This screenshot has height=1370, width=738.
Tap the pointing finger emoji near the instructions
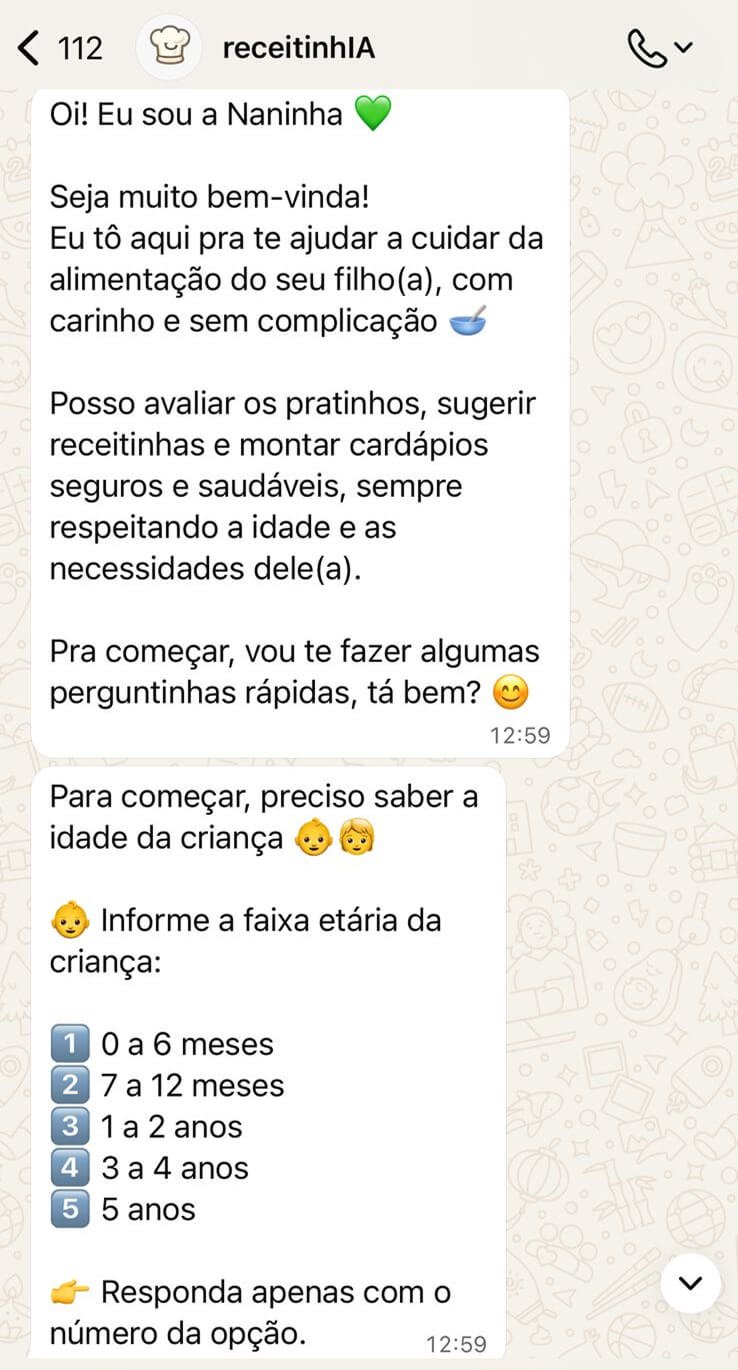[x=70, y=1291]
